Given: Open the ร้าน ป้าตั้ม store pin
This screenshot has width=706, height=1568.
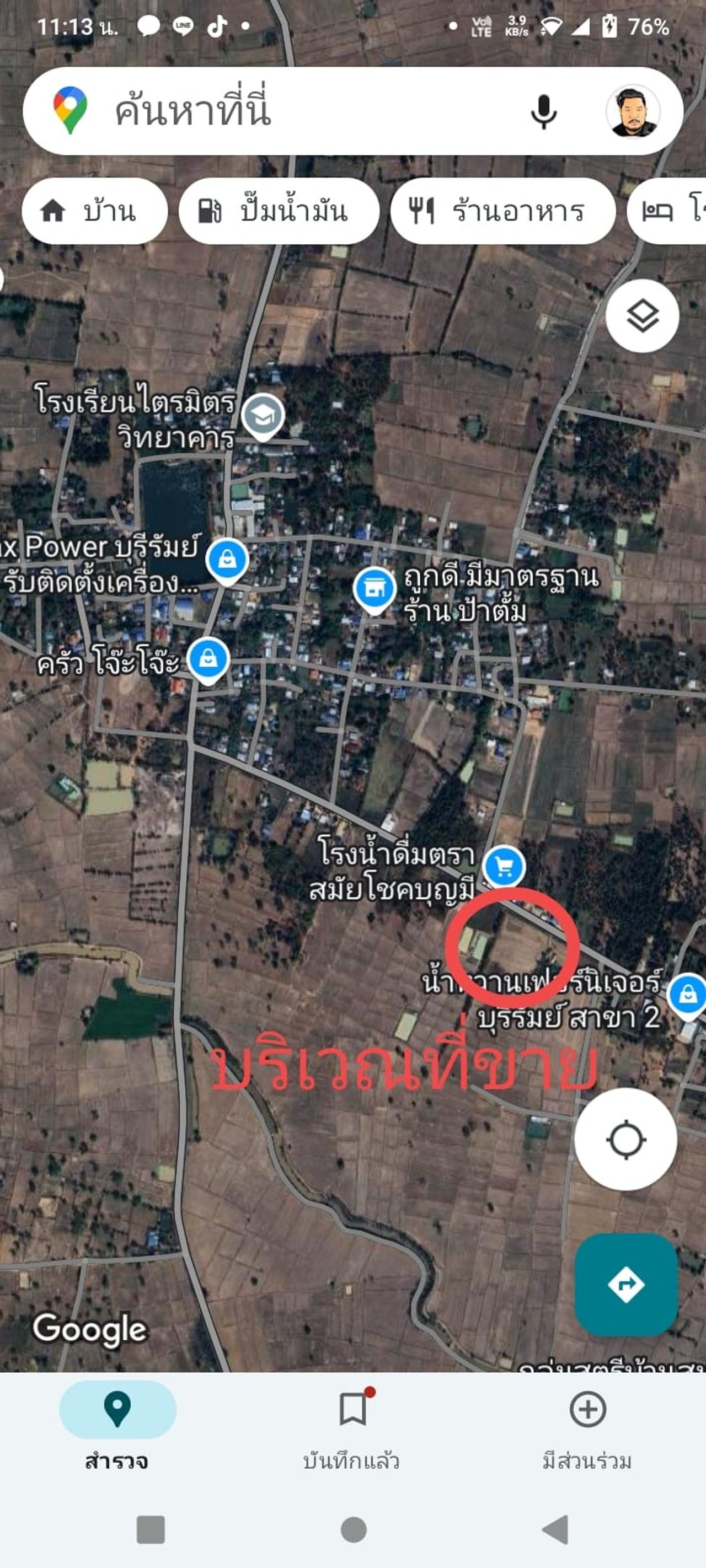Looking at the screenshot, I should click(374, 588).
